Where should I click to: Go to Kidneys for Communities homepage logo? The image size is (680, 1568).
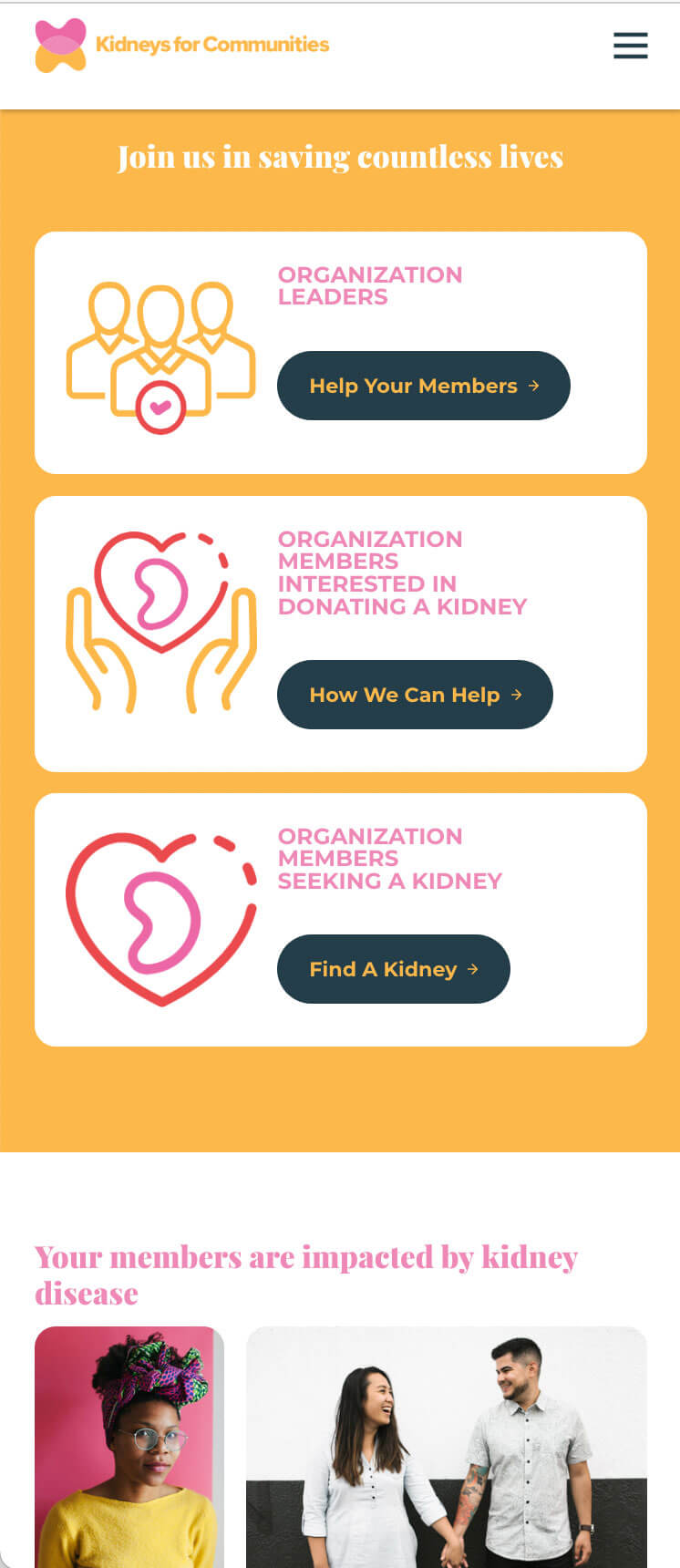click(182, 45)
